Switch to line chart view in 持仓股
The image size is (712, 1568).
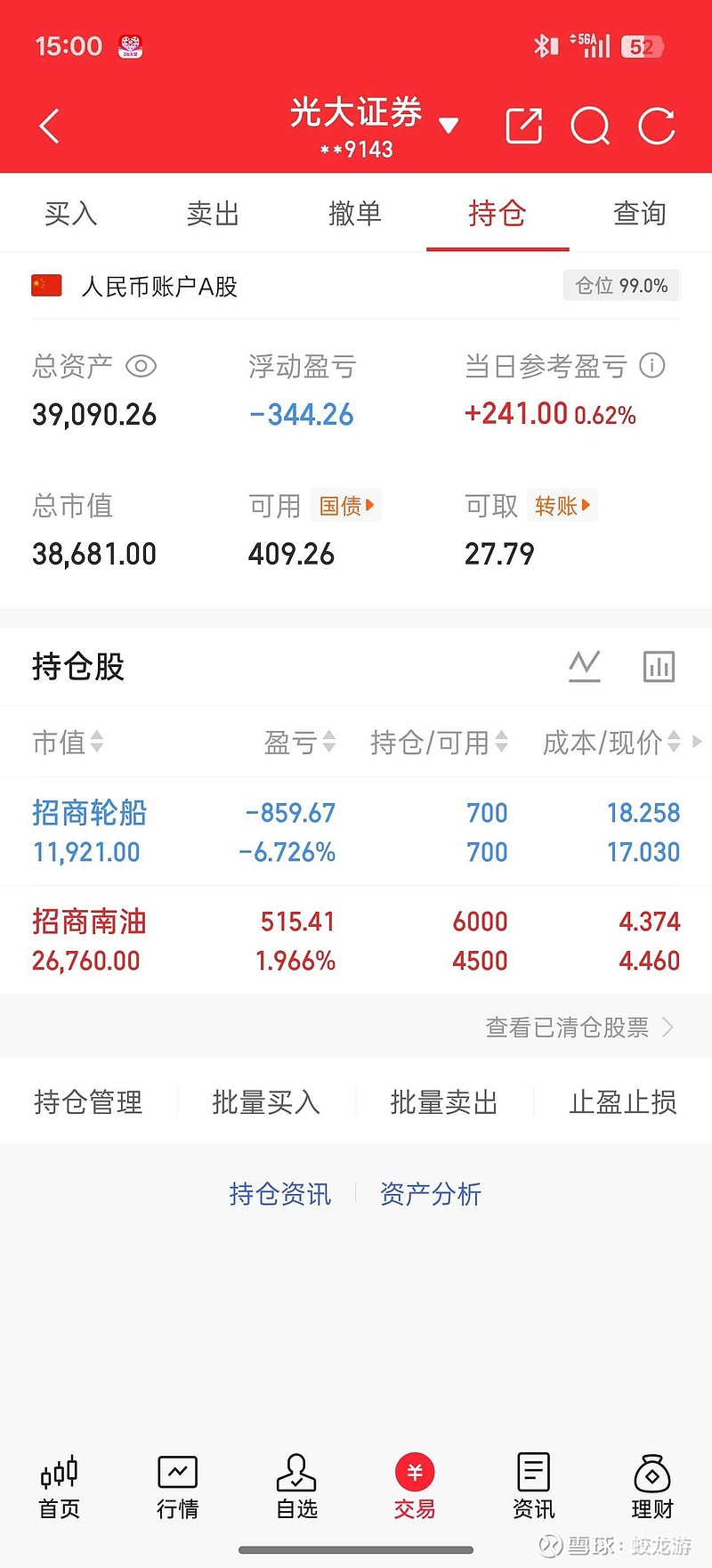[585, 665]
